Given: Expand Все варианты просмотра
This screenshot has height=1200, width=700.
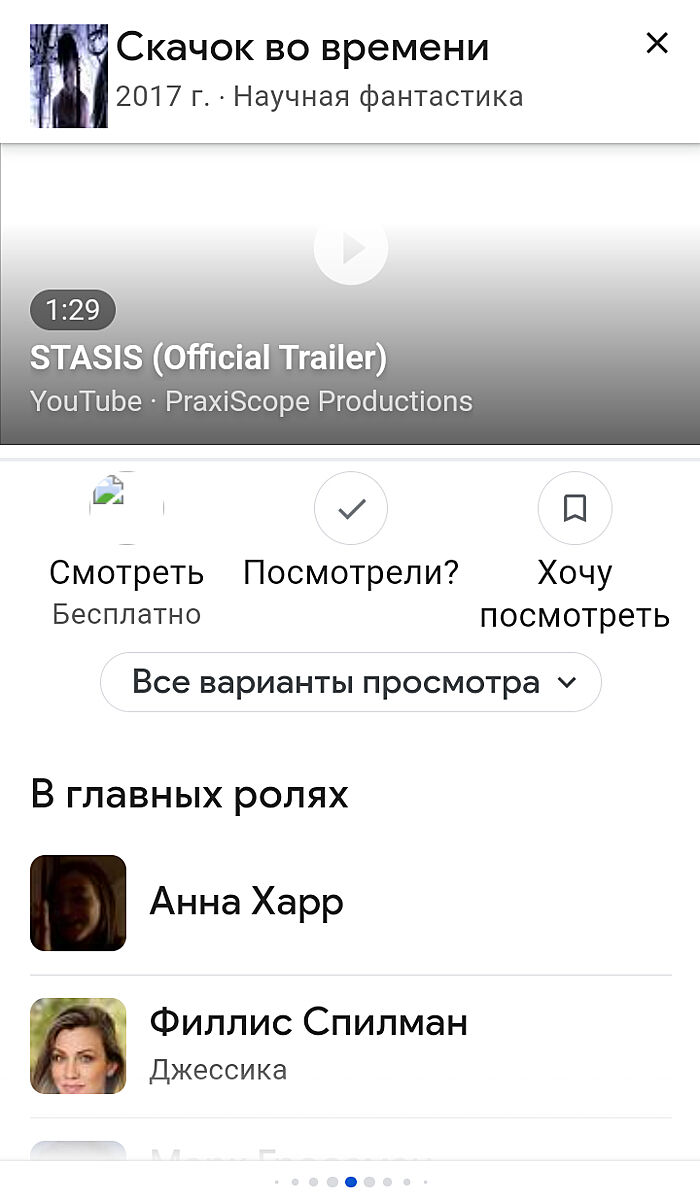Looking at the screenshot, I should point(350,683).
